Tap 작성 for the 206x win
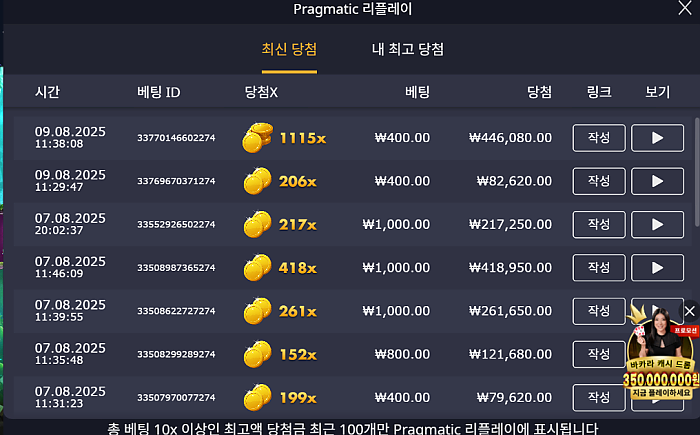Viewport: 700px width, 435px height. (x=599, y=181)
